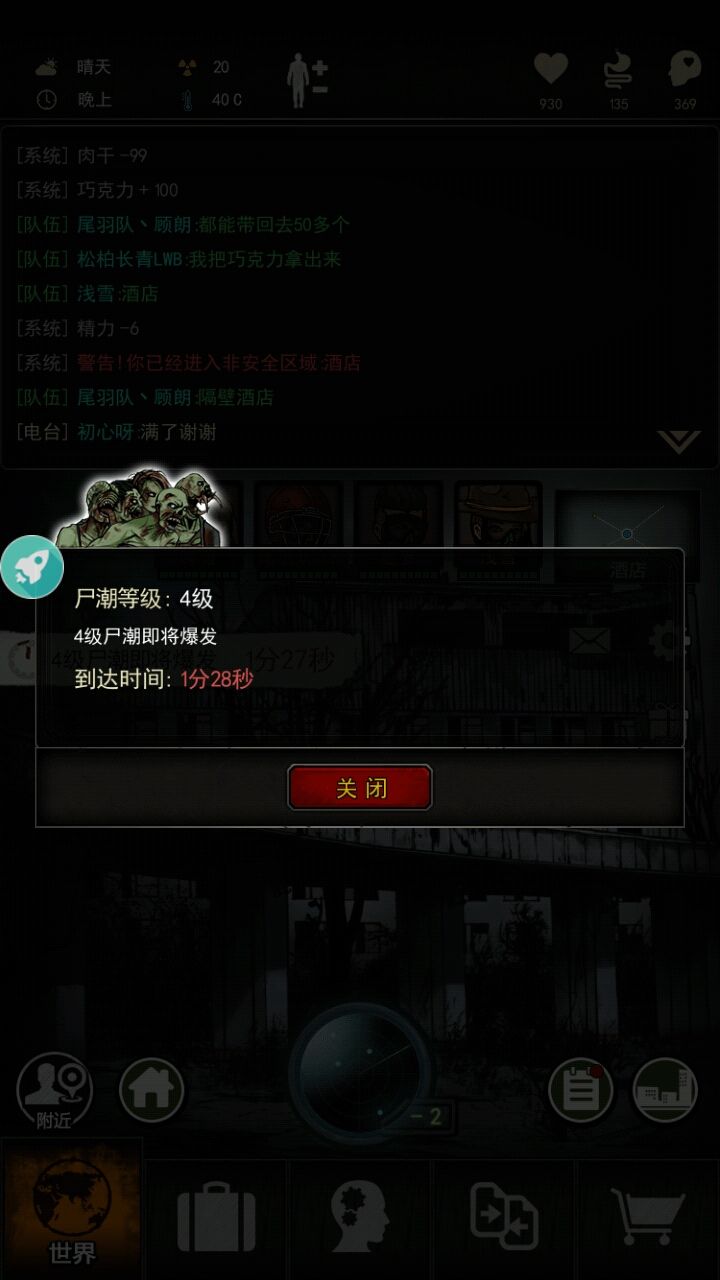The height and width of the screenshot is (1280, 720).
Task: Tap the blue rocket speed-up icon
Action: coord(33,565)
